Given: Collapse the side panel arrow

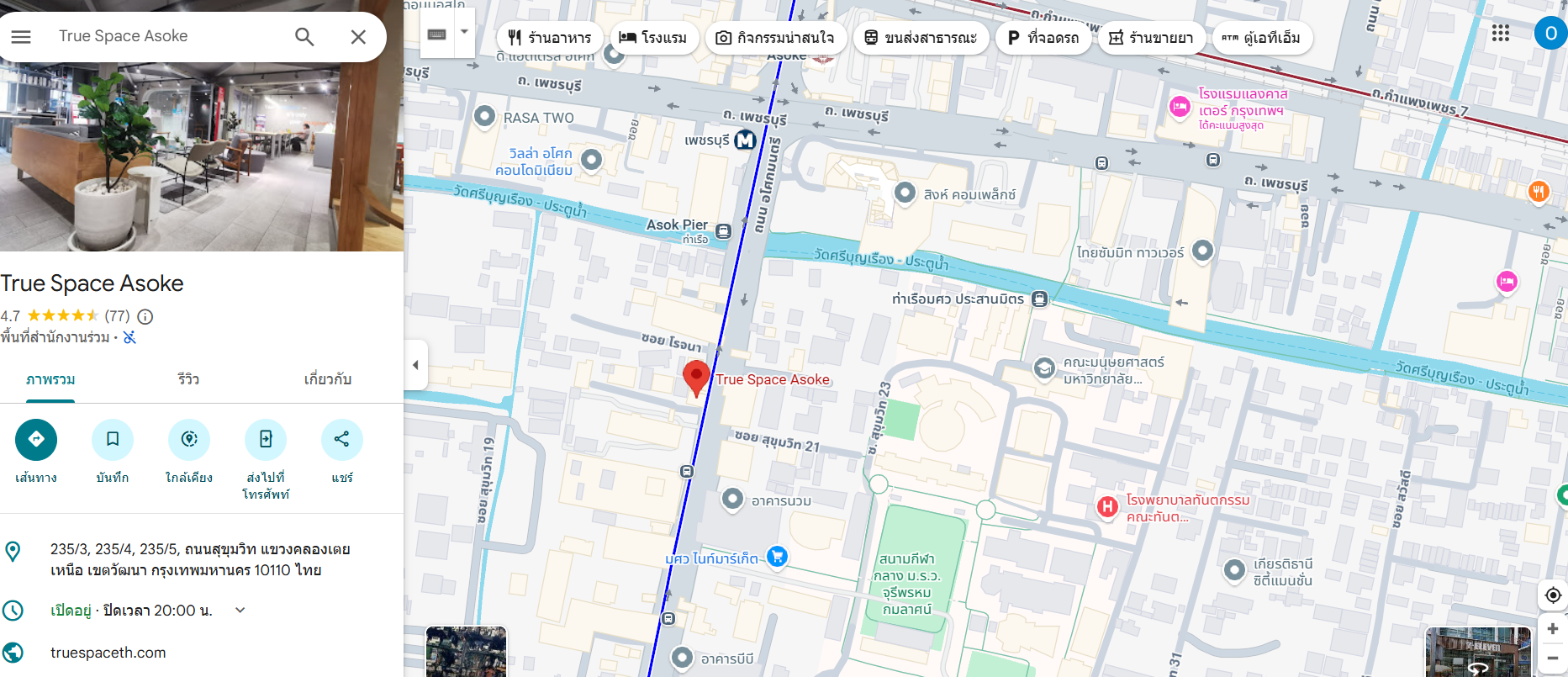Looking at the screenshot, I should pyautogui.click(x=415, y=365).
